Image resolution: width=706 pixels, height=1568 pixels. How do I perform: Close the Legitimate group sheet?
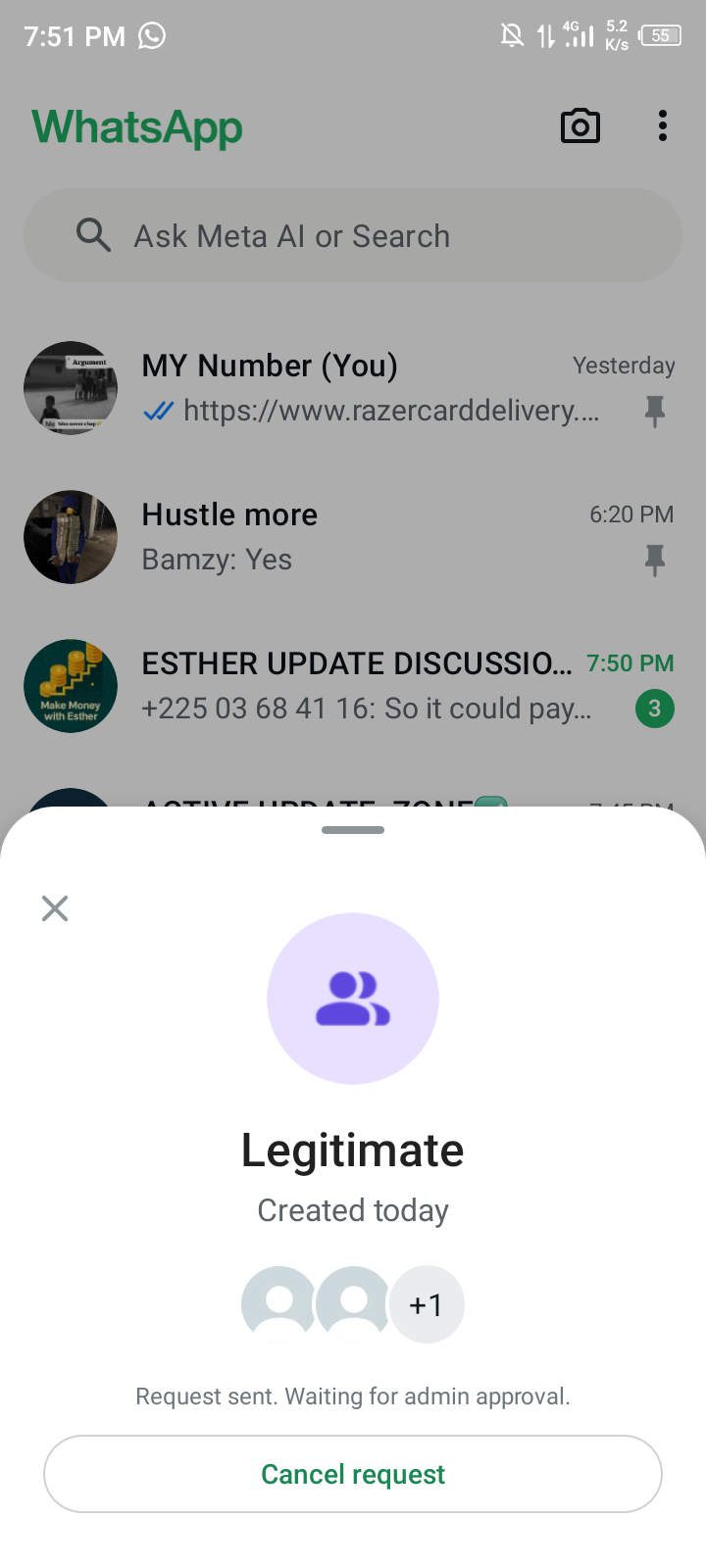coord(55,908)
